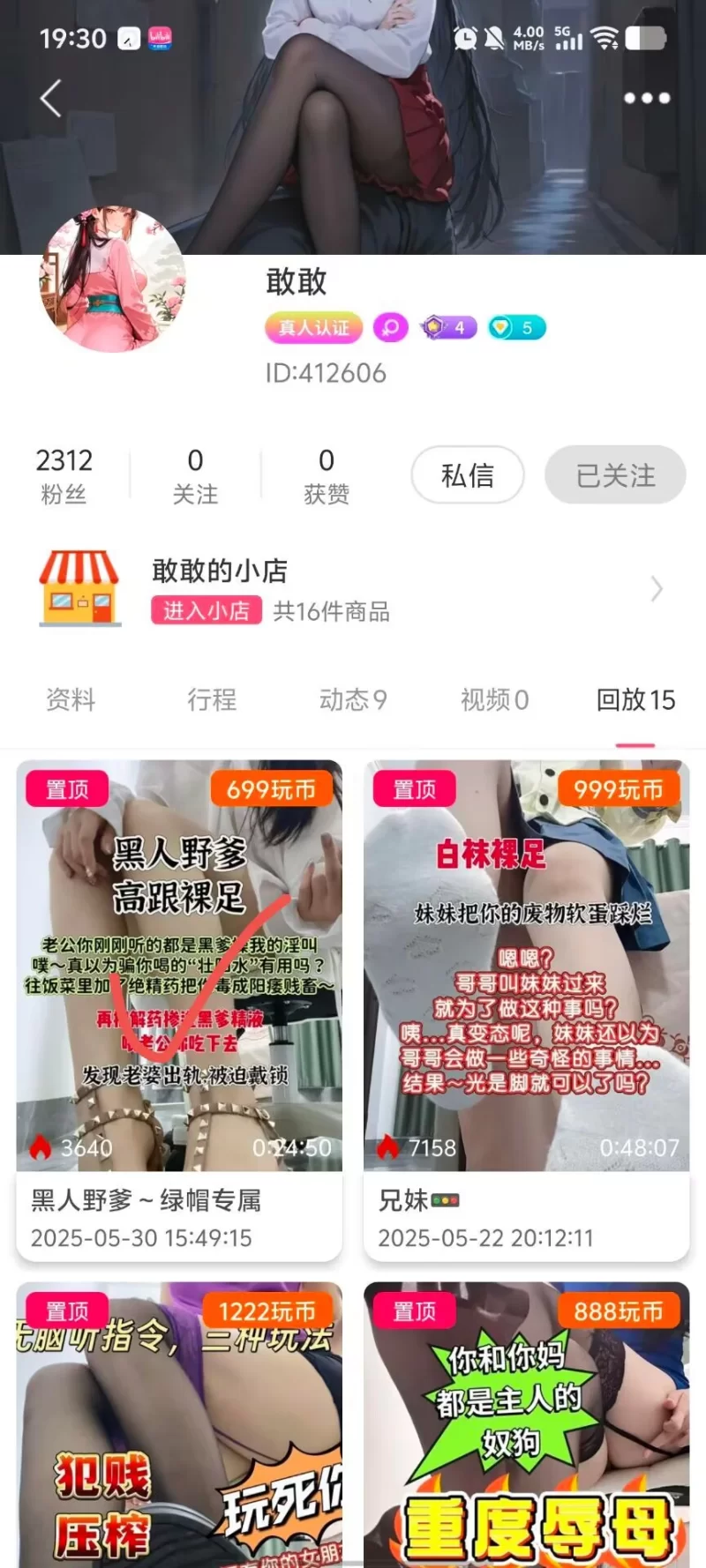Image resolution: width=706 pixels, height=1568 pixels.
Task: Open the replay card dated 2025-05-30
Action: click(x=179, y=1010)
